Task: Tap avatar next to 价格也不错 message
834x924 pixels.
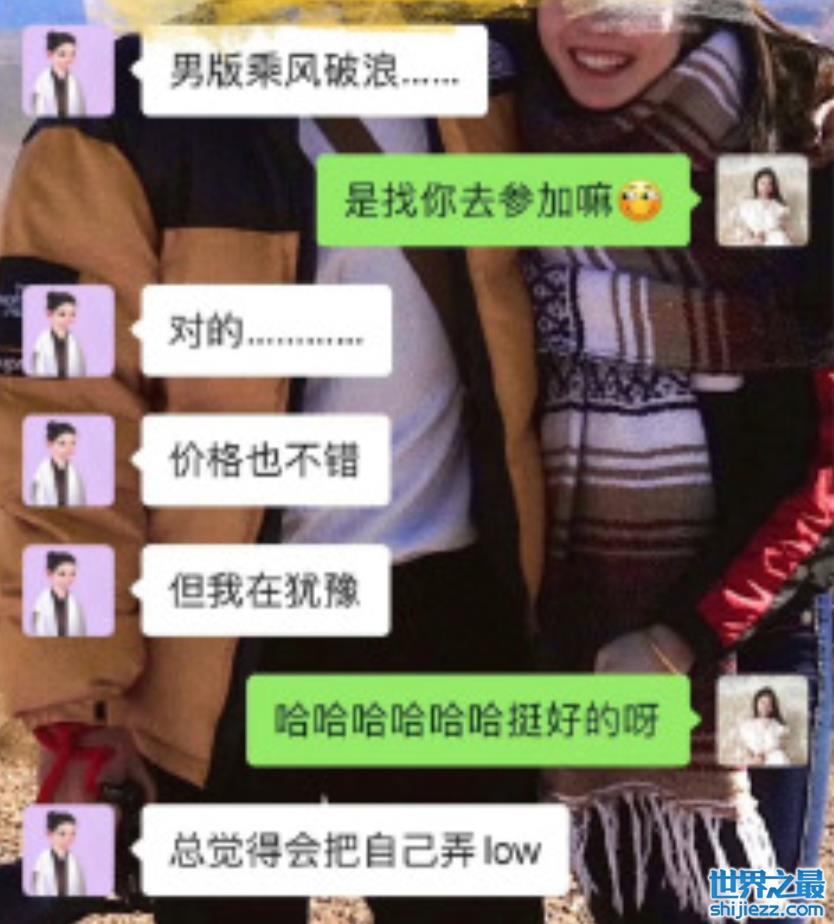Action: point(68,461)
